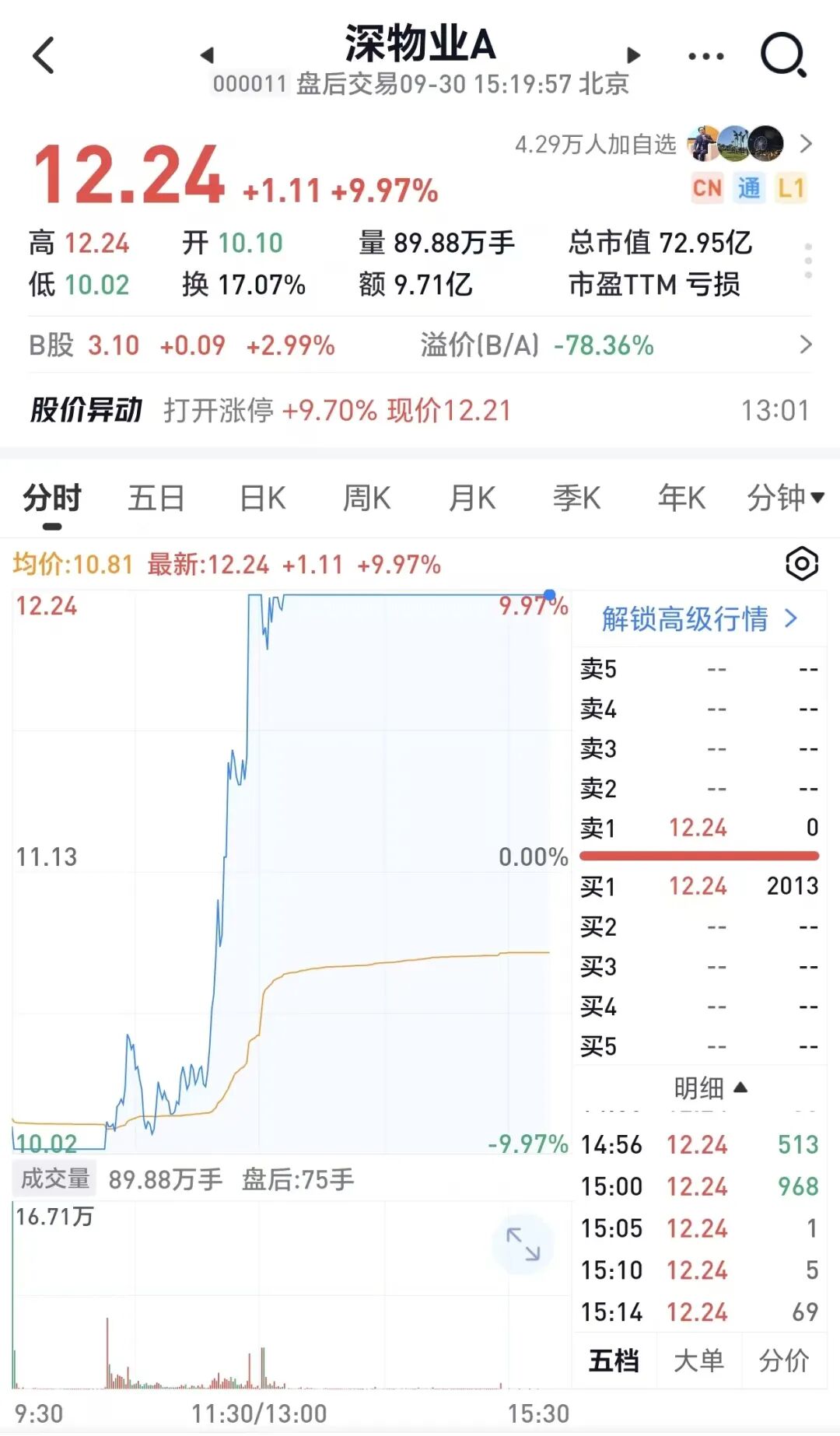Expand the 分钟 interval dropdown
The width and height of the screenshot is (840, 1436).
(x=785, y=498)
